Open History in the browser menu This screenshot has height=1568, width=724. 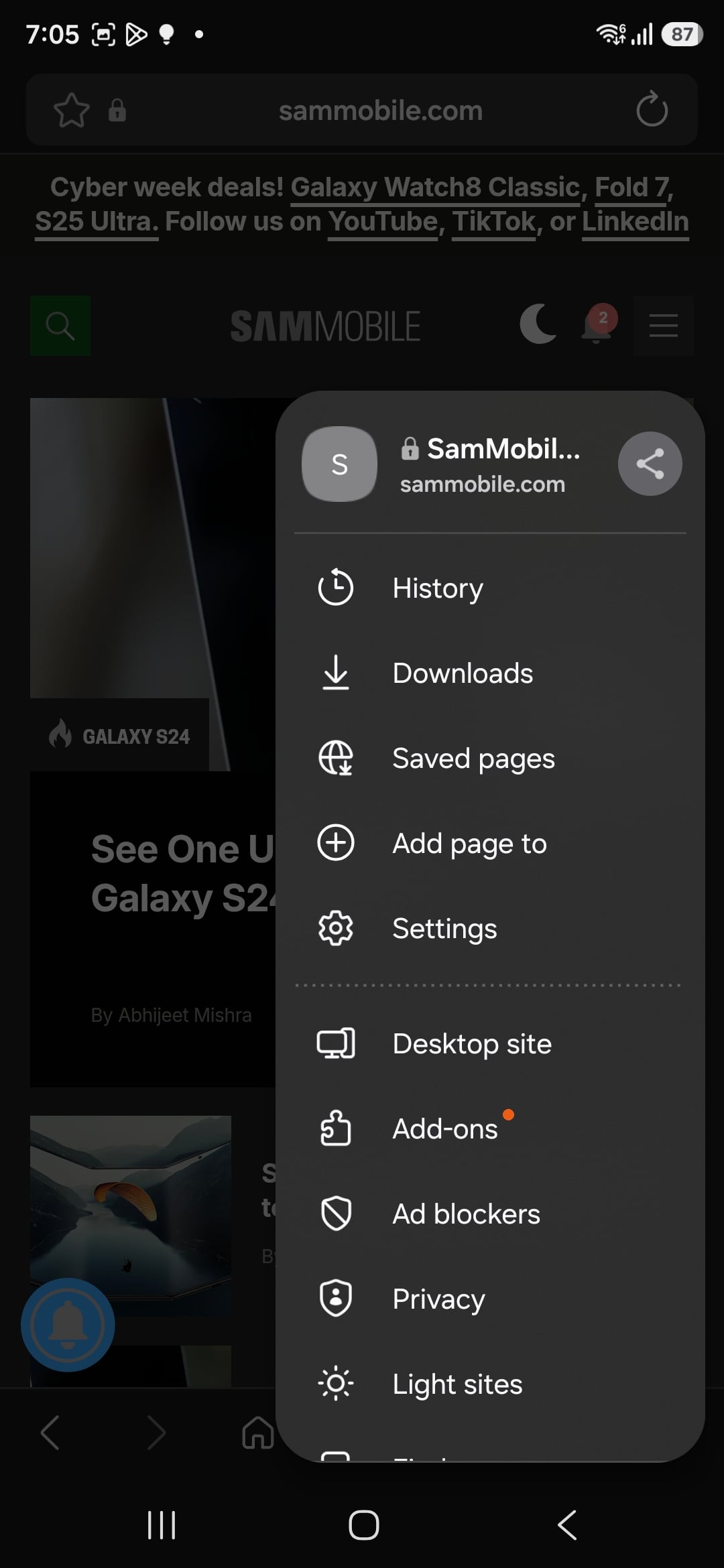point(437,588)
